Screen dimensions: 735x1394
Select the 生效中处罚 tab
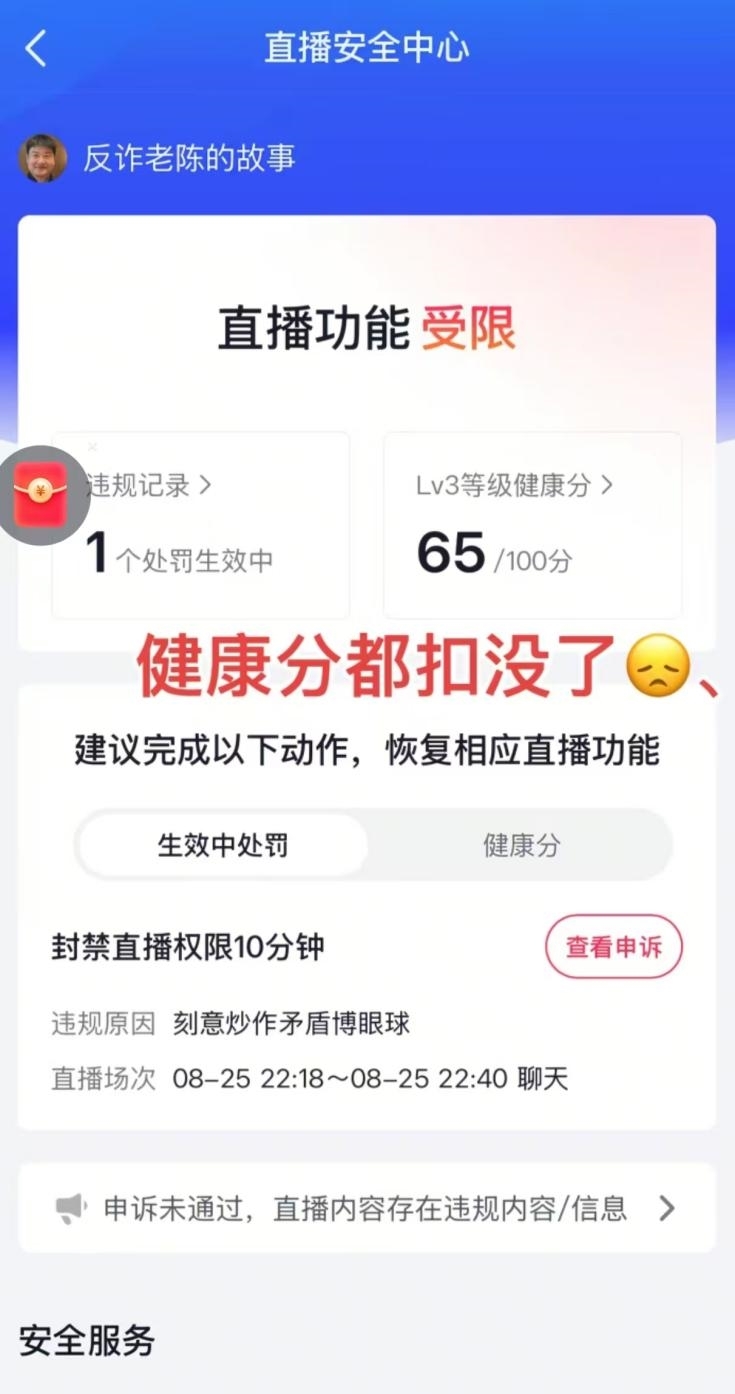[x=223, y=846]
